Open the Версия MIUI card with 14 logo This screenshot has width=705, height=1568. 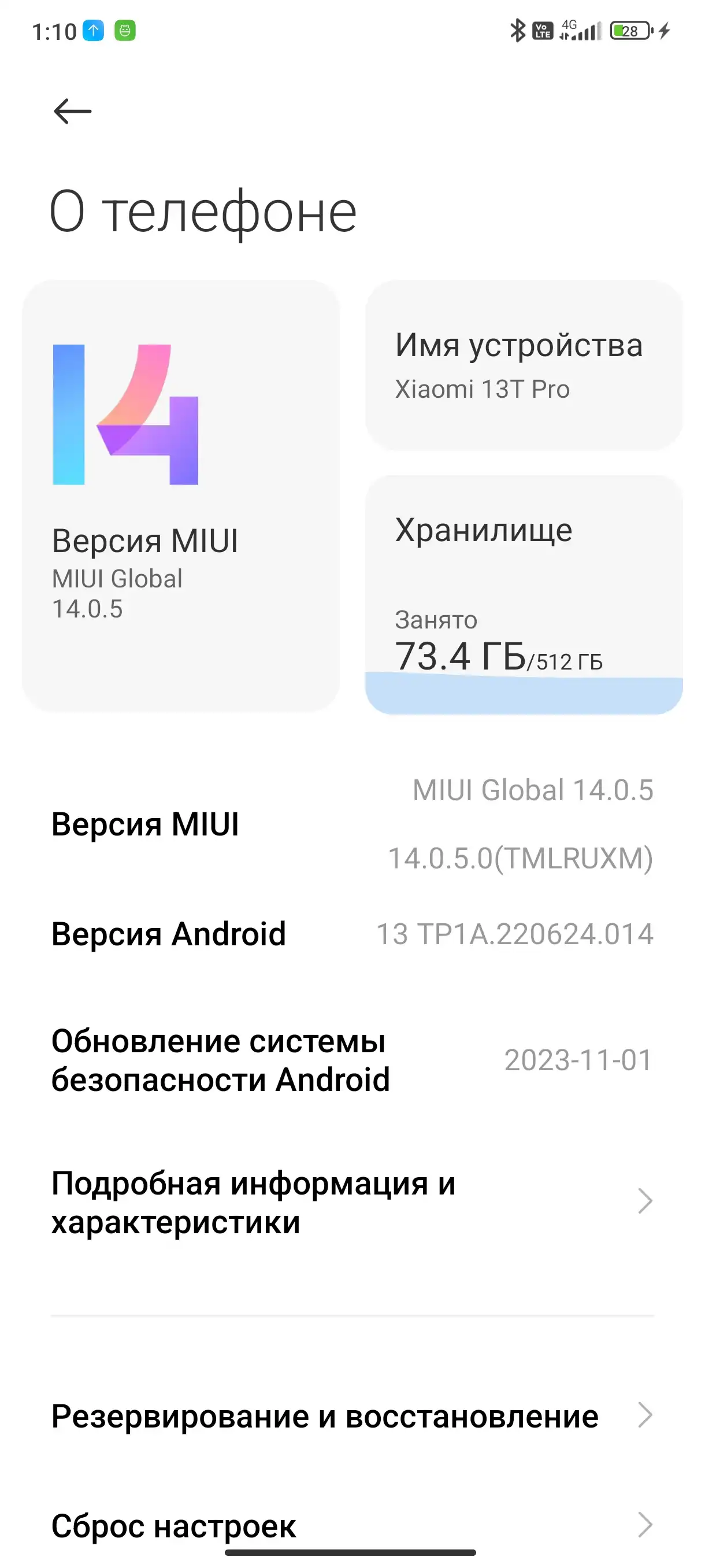click(181, 495)
